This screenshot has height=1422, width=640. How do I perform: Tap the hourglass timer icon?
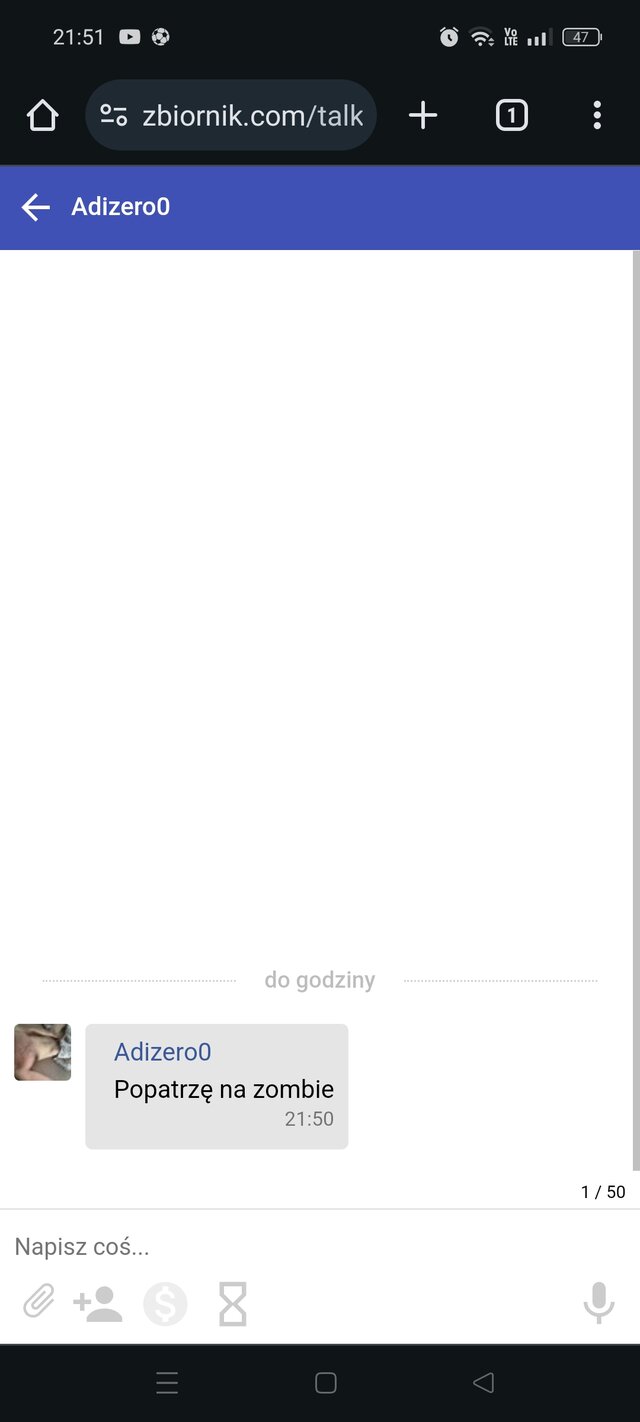coord(233,1304)
